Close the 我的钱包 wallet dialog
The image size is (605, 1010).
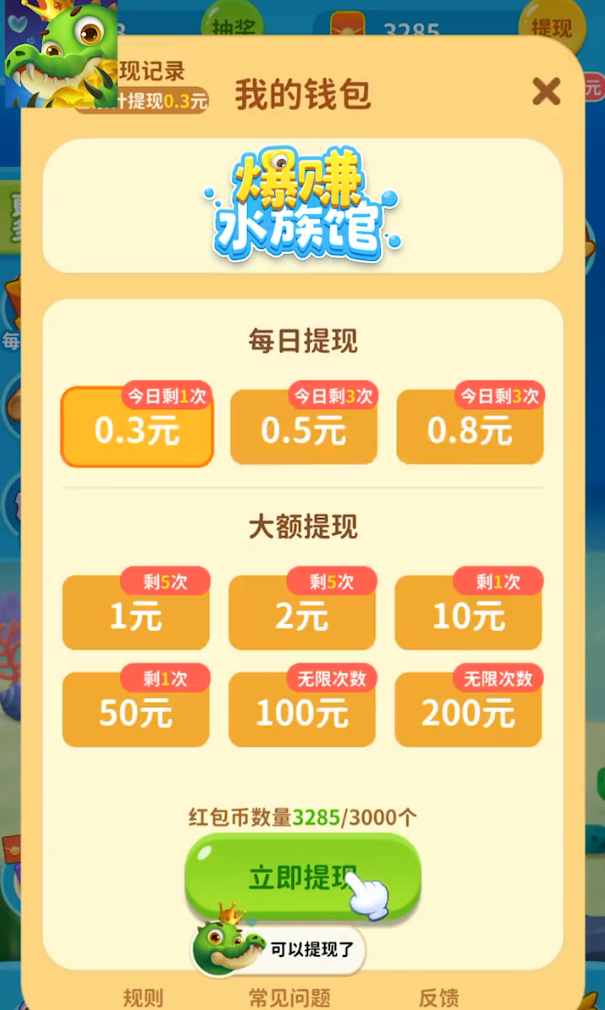(546, 92)
